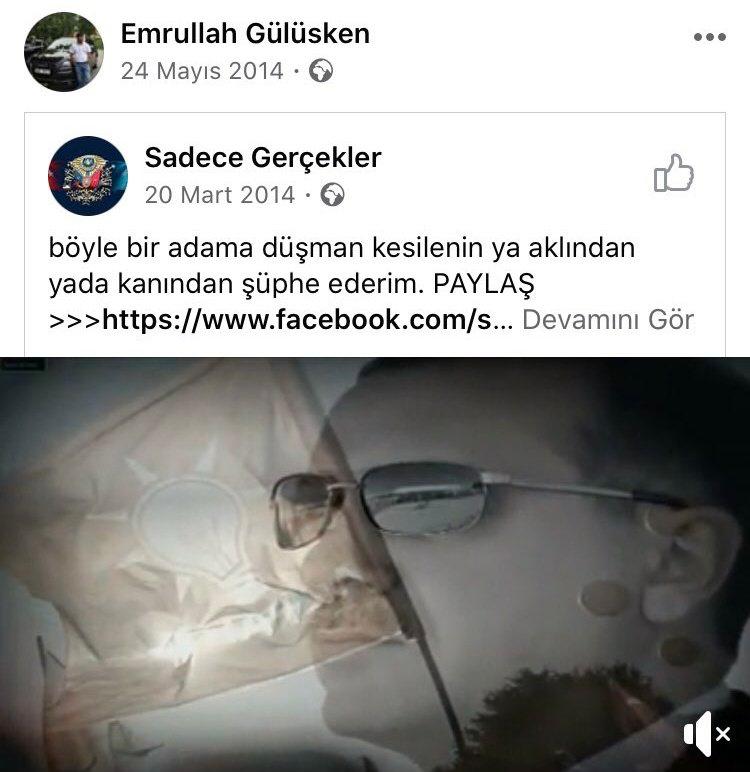The image size is (750, 772).
Task: Expand post text with Devamını Gör
Action: click(608, 320)
